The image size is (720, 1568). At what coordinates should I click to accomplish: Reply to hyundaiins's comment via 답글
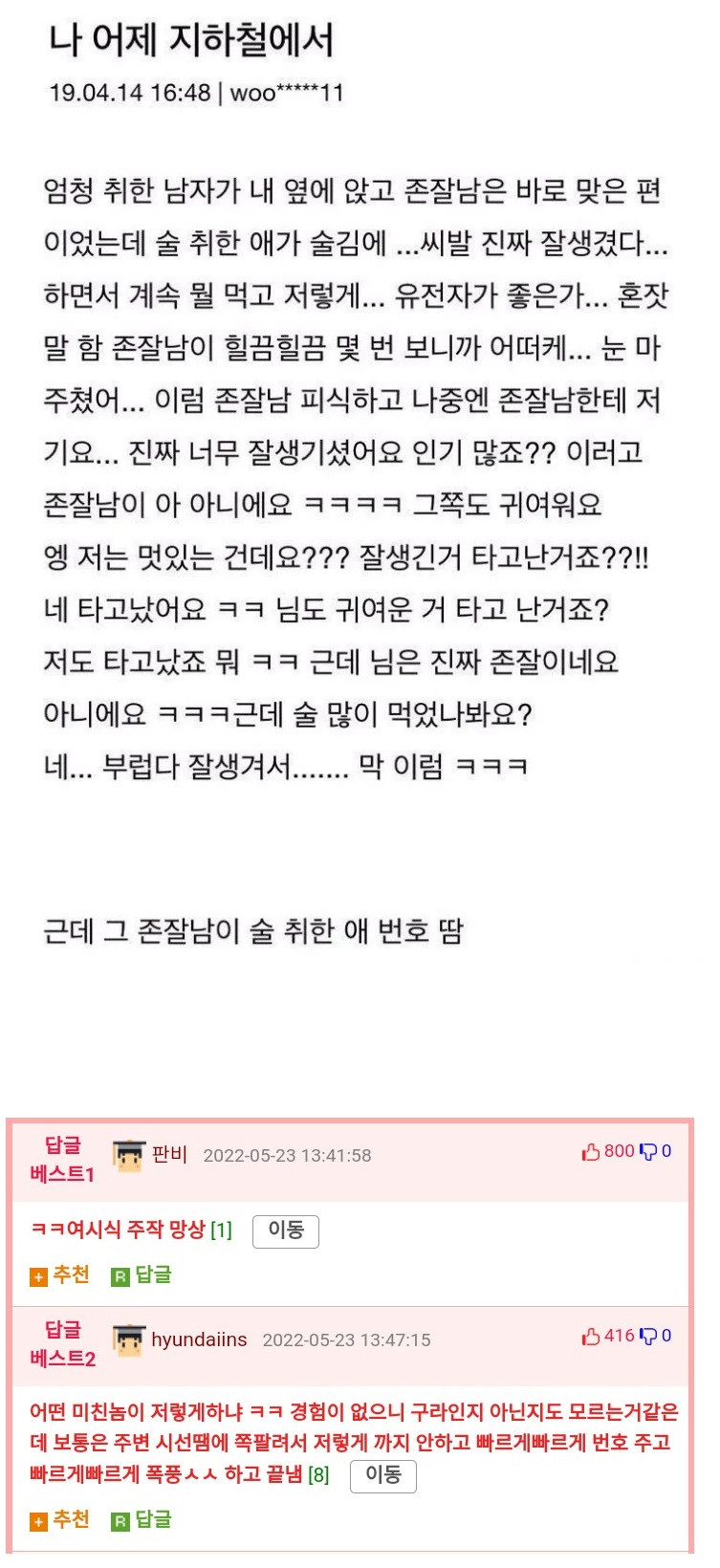click(x=142, y=1520)
